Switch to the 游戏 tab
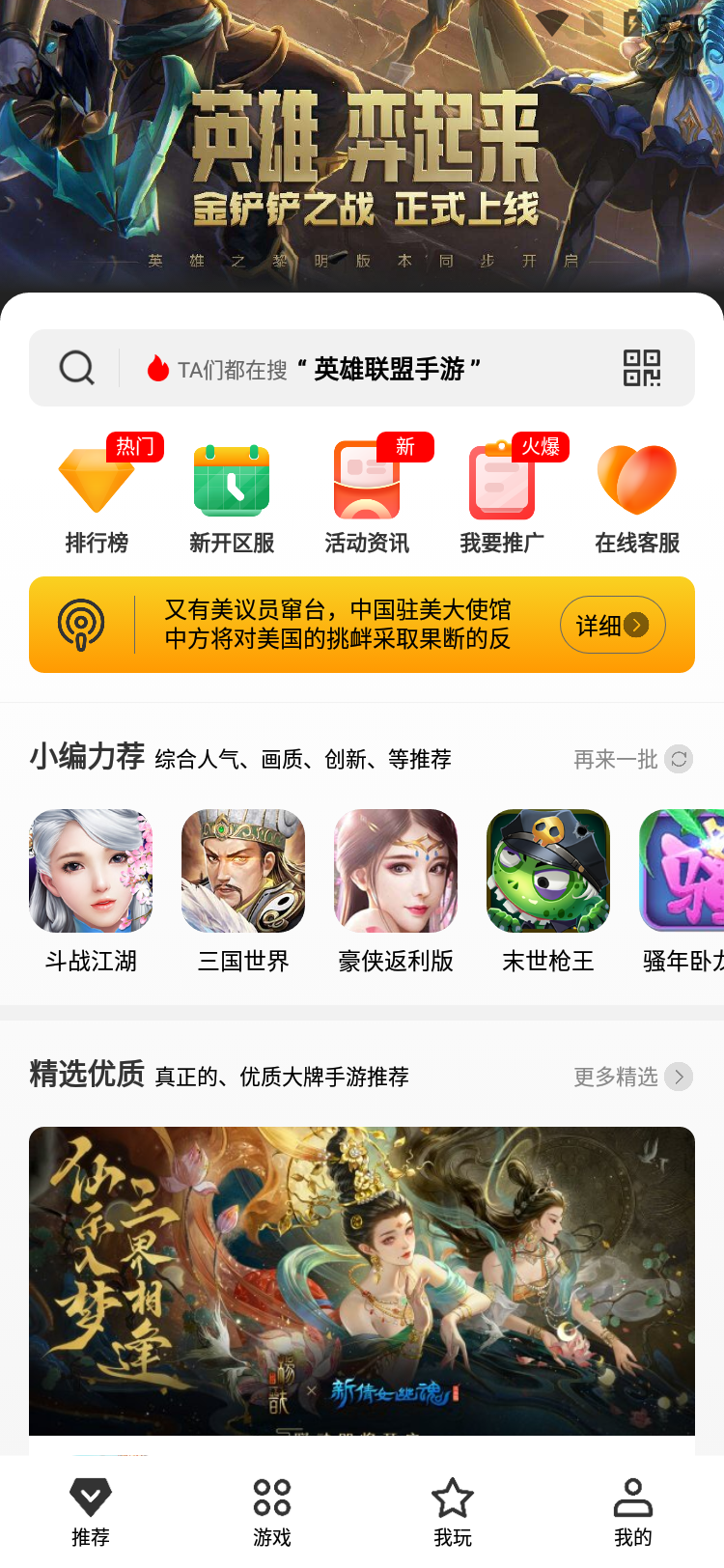This screenshot has width=724, height=1568. (271, 1511)
